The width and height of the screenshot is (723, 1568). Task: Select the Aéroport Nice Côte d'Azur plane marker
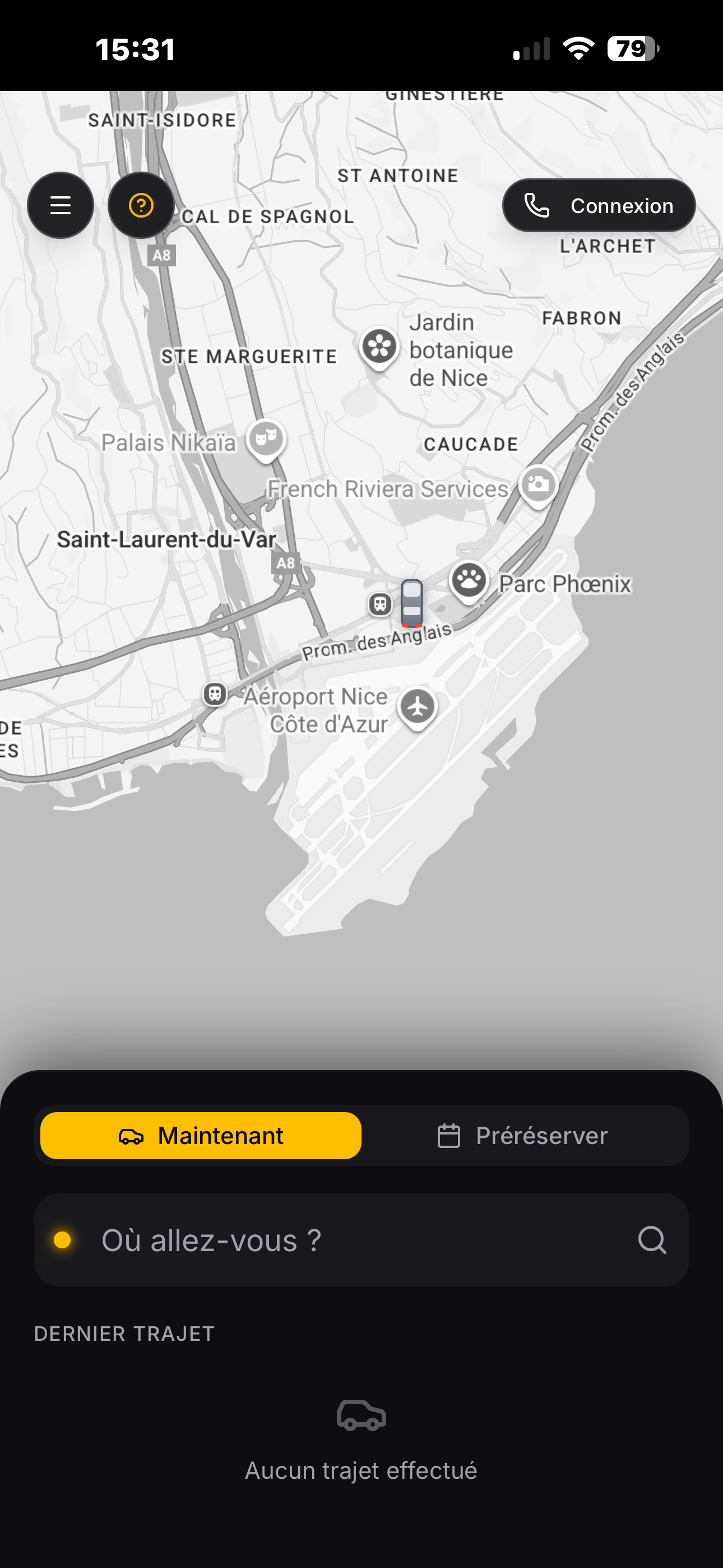[x=418, y=706]
